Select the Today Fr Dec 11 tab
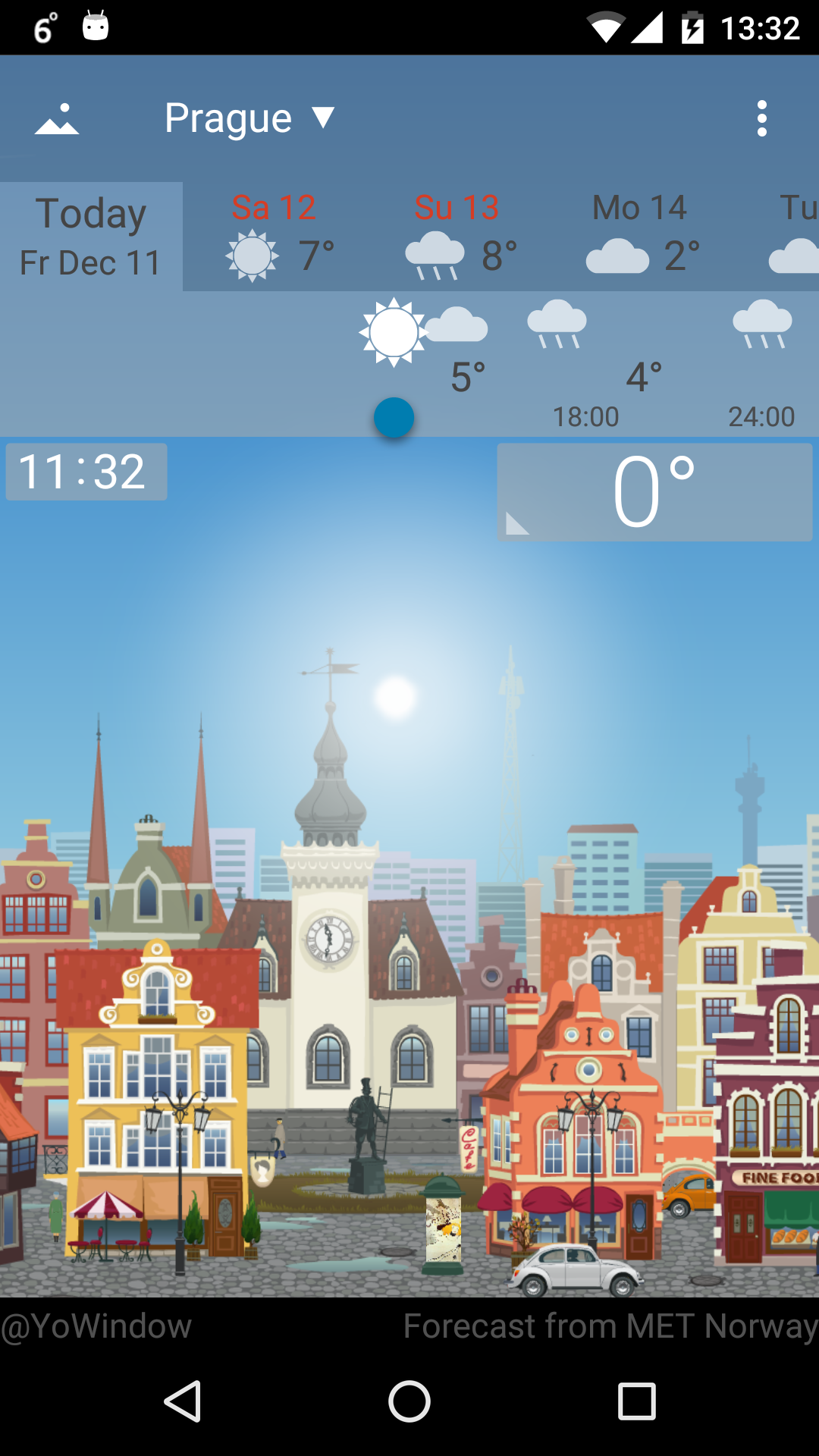Viewport: 819px width, 1456px height. (x=91, y=237)
